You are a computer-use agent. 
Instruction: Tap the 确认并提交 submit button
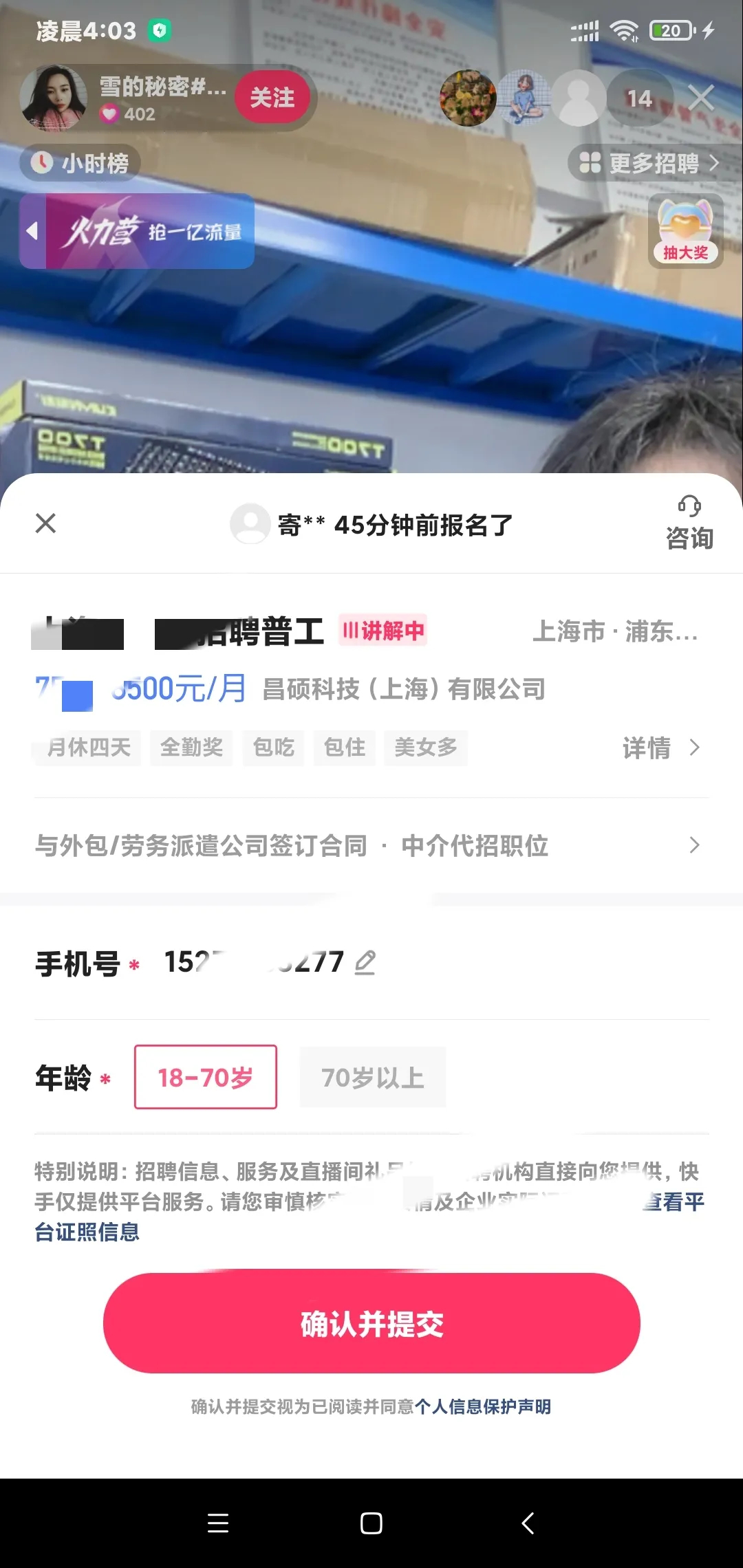click(x=371, y=1322)
